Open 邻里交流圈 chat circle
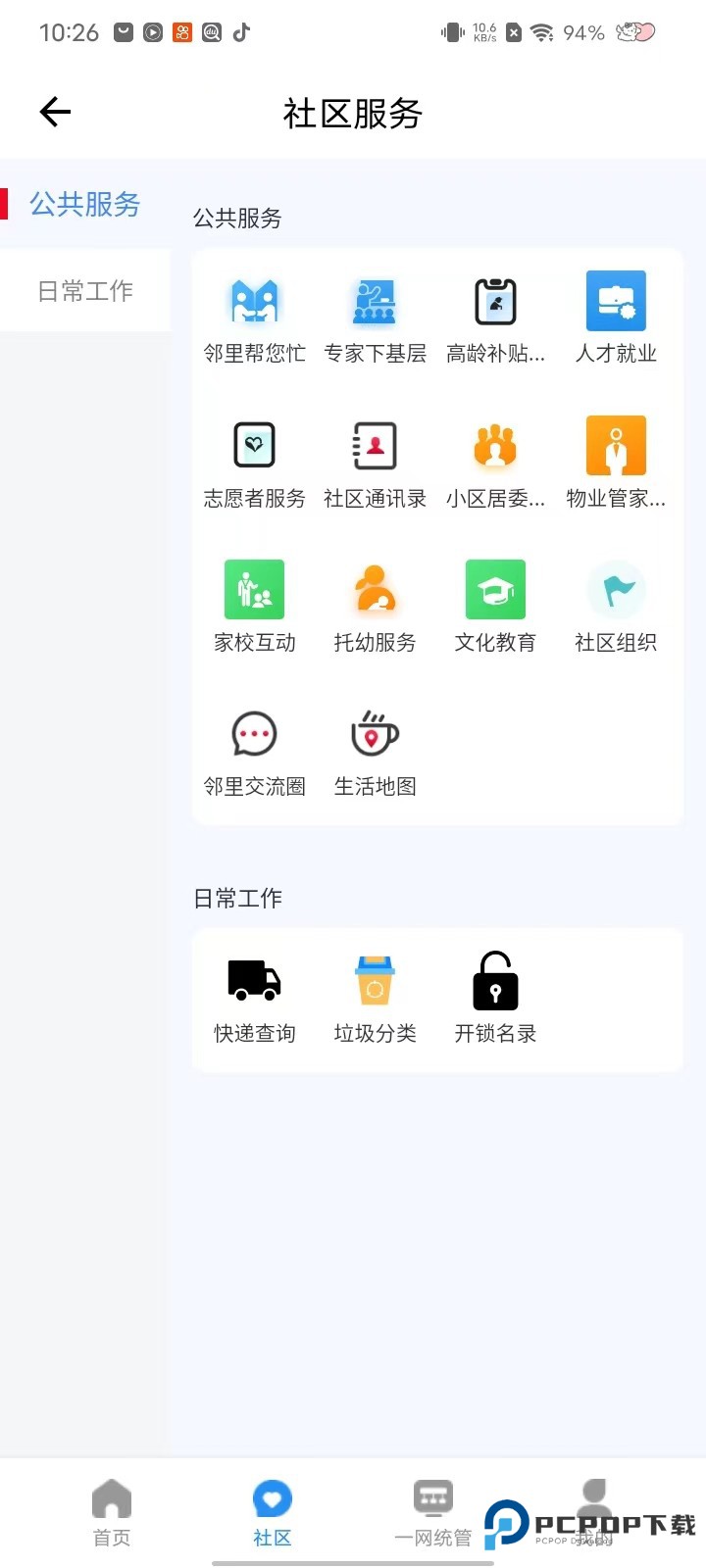706x1568 pixels. pyautogui.click(x=254, y=752)
